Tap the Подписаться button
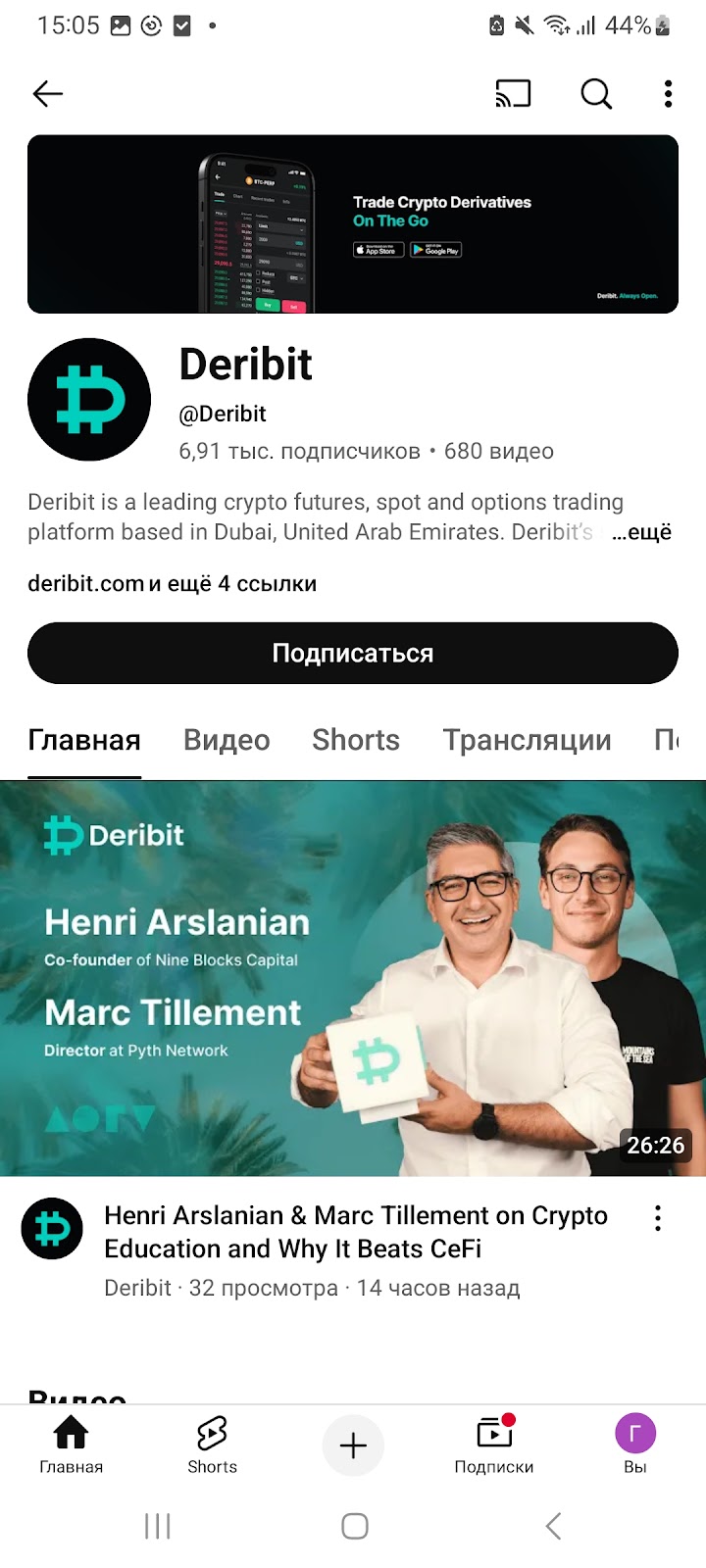This screenshot has height=1568, width=706. point(353,653)
